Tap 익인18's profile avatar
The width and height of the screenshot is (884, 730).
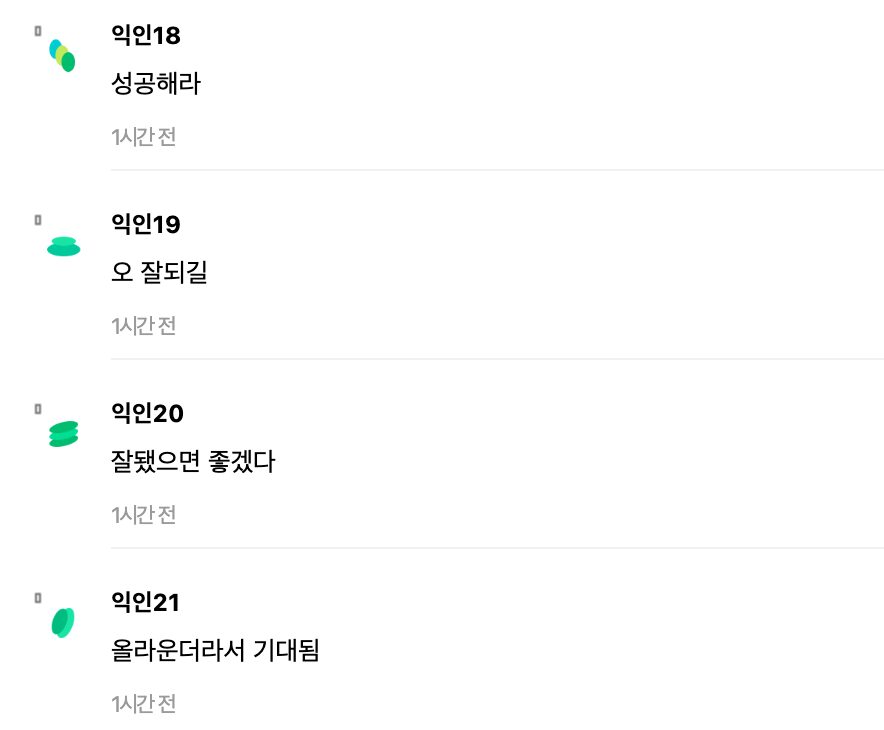coord(62,56)
